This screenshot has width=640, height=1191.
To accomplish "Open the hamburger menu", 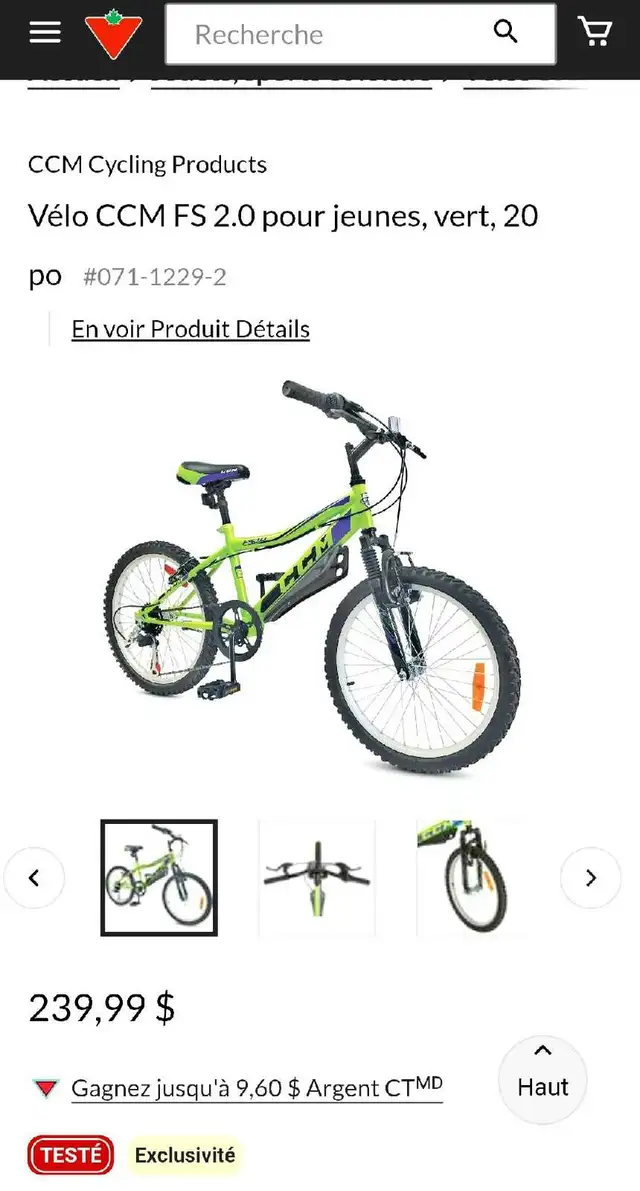I will [x=45, y=33].
